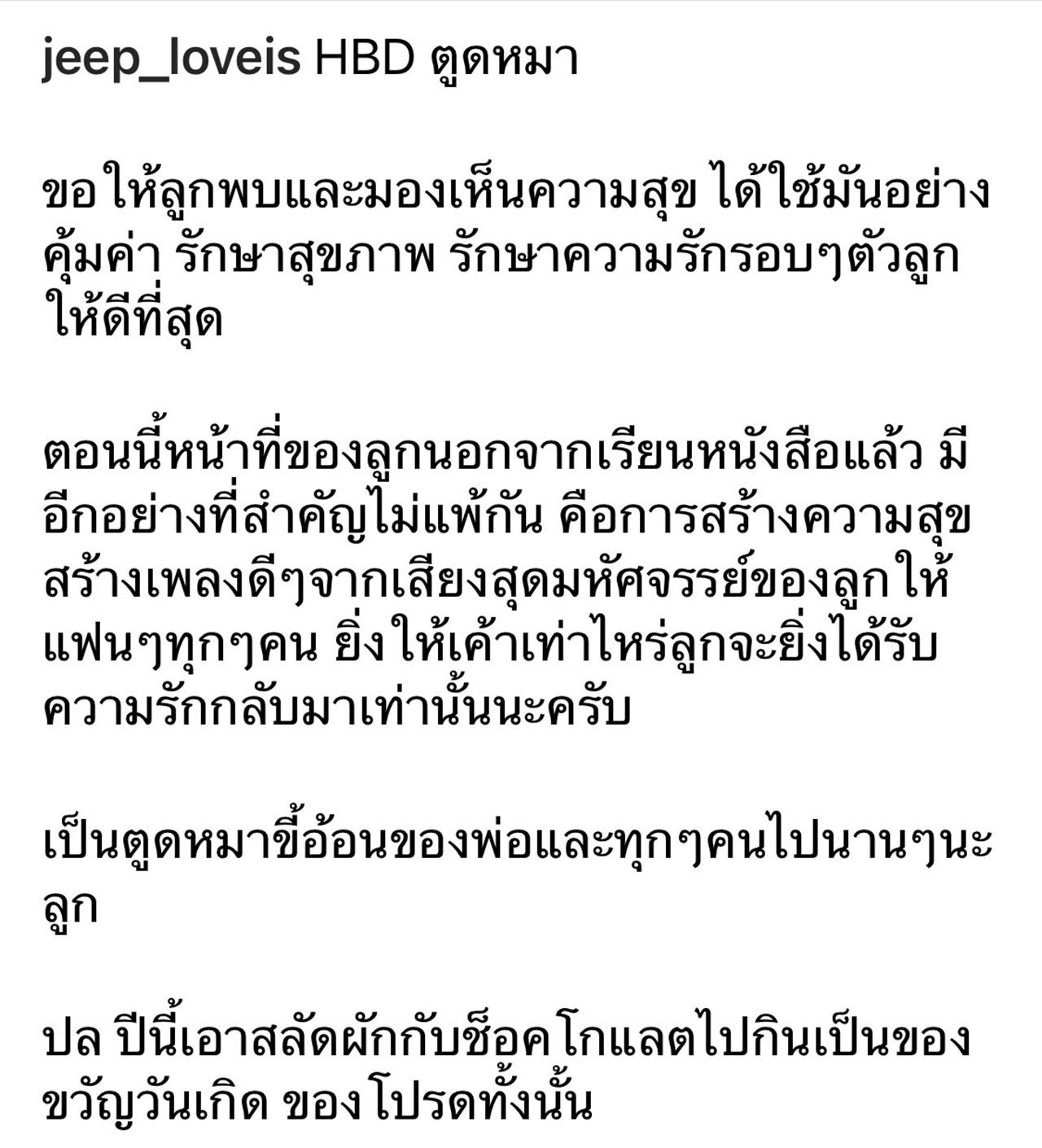This screenshot has width=1042, height=1148.
Task: Open the jeep_loveis profile from the caption
Action: point(171,59)
